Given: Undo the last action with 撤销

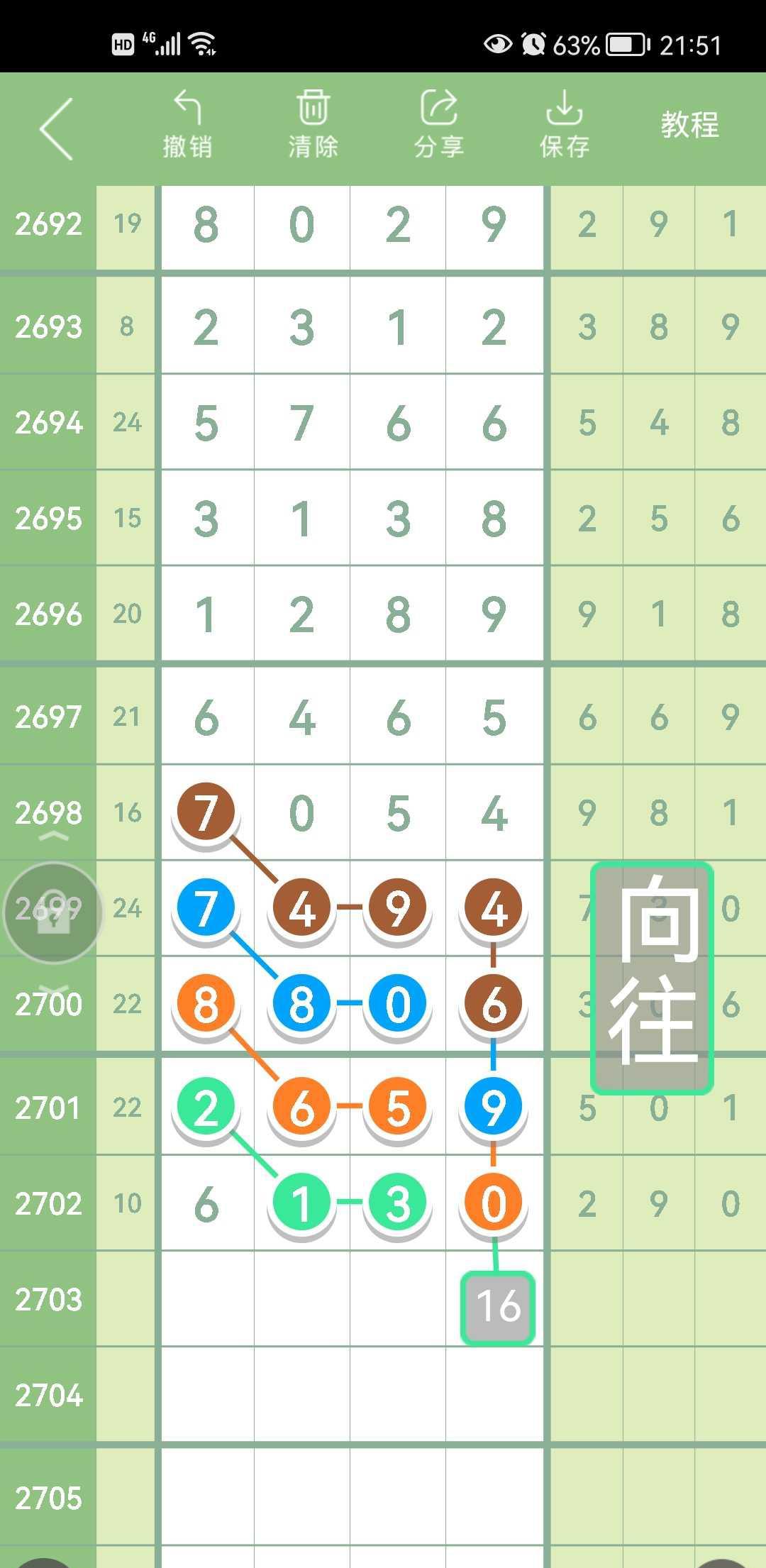Looking at the screenshot, I should [187, 124].
